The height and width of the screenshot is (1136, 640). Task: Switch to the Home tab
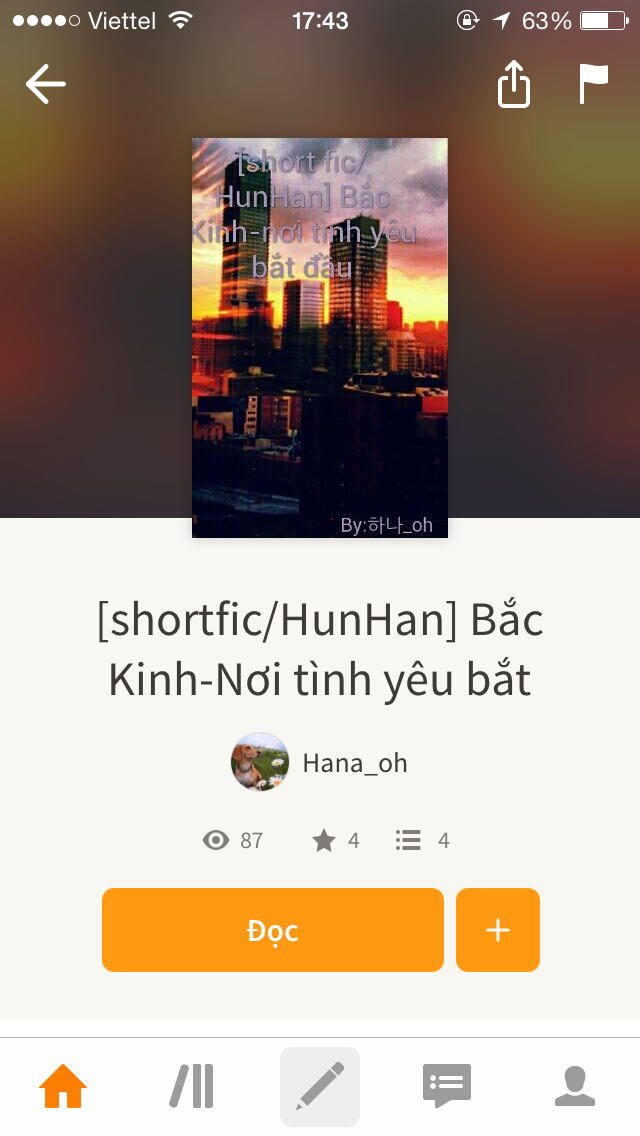coord(63,1086)
